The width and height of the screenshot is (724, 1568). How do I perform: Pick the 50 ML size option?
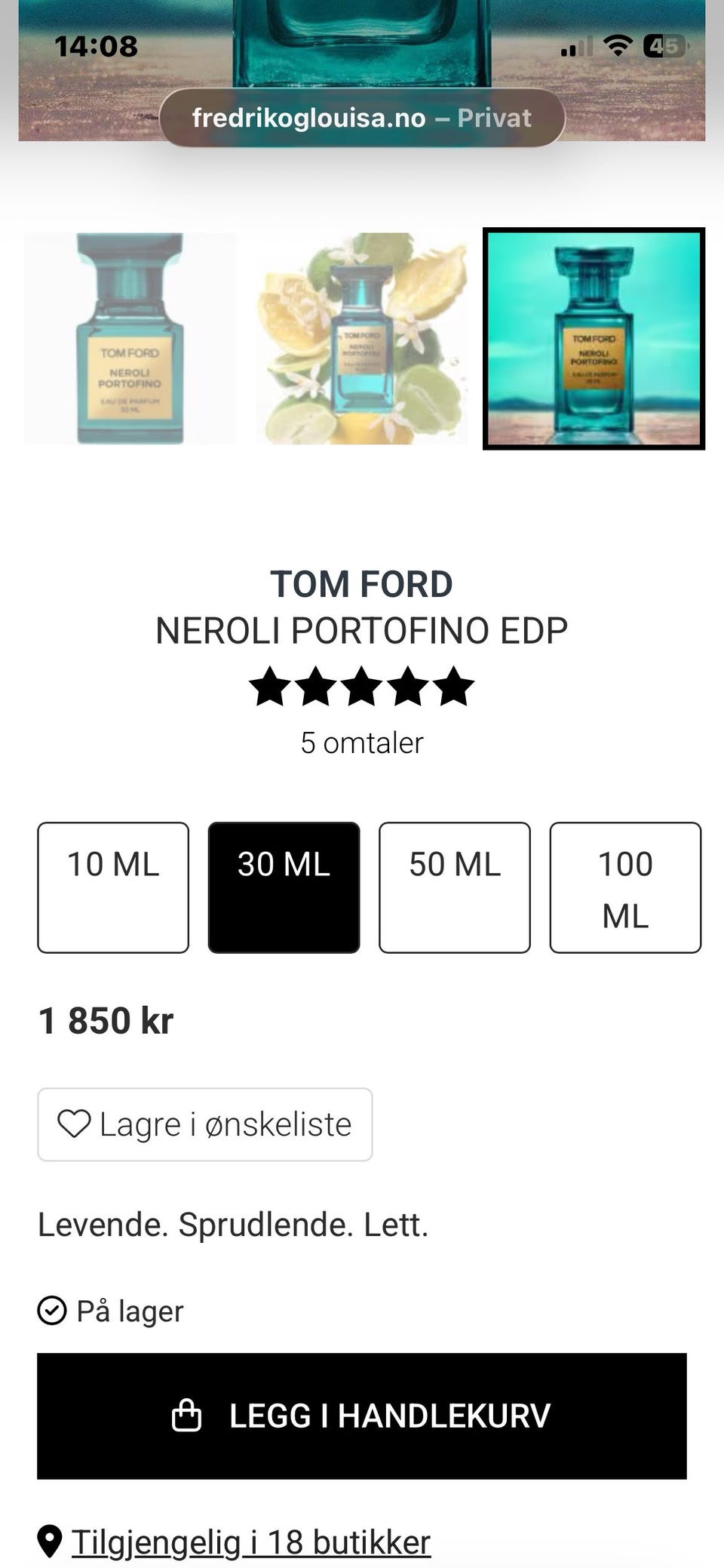(x=454, y=887)
